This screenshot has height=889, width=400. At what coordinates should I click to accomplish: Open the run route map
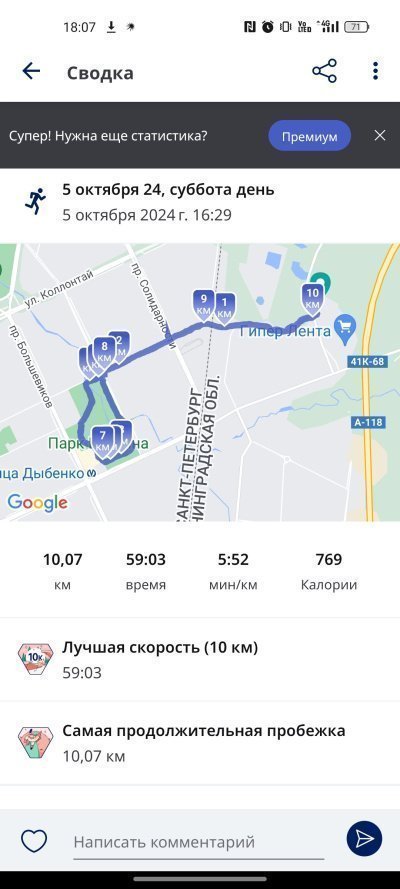coord(200,382)
